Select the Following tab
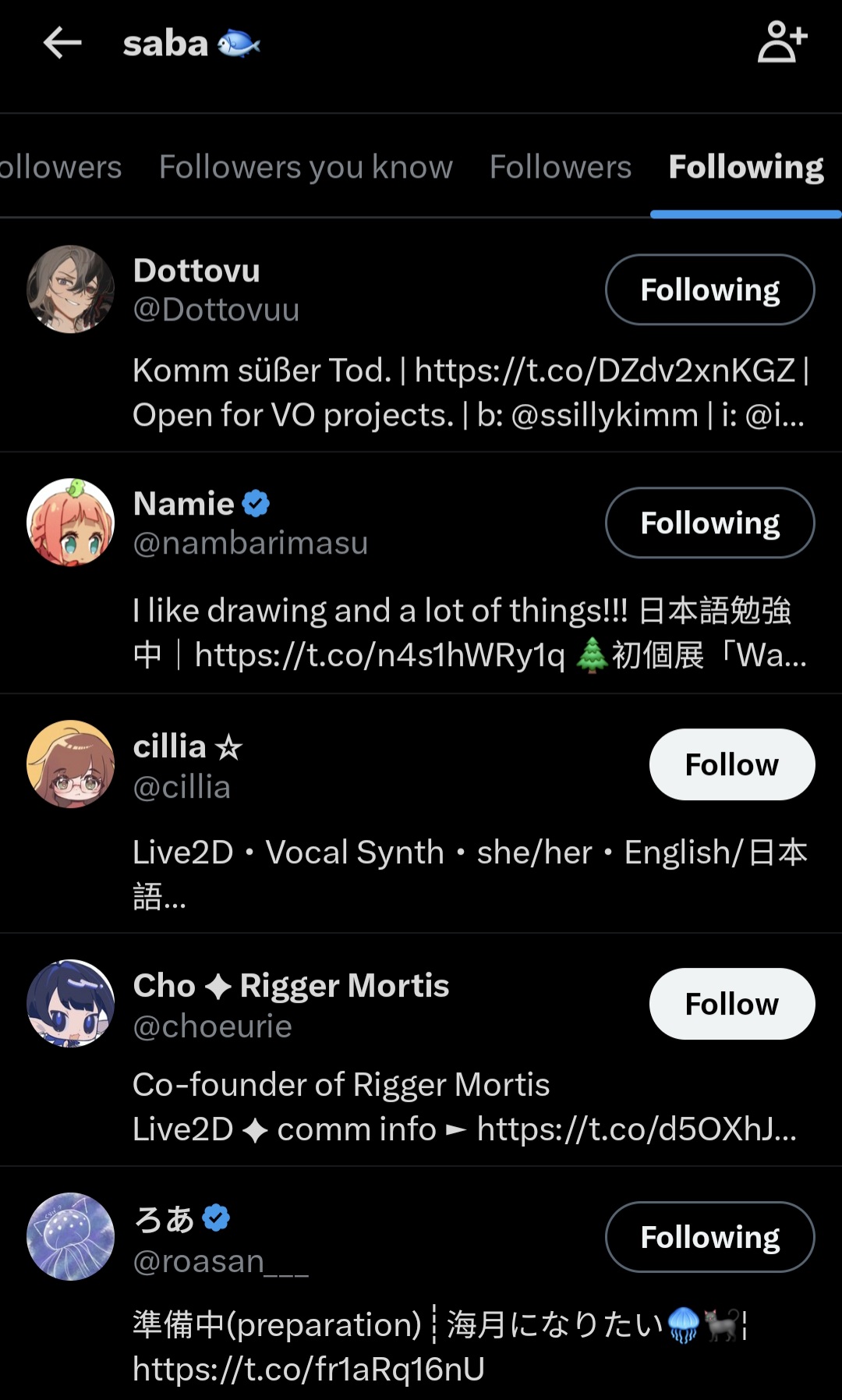 (745, 167)
